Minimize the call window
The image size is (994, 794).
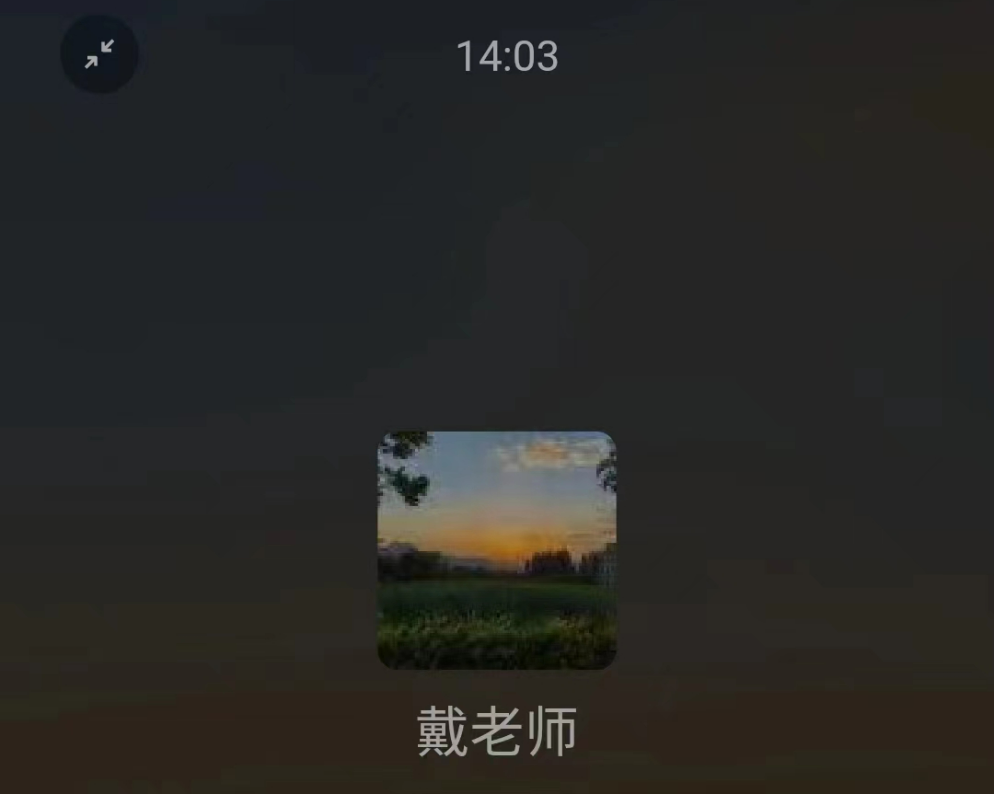(99, 55)
